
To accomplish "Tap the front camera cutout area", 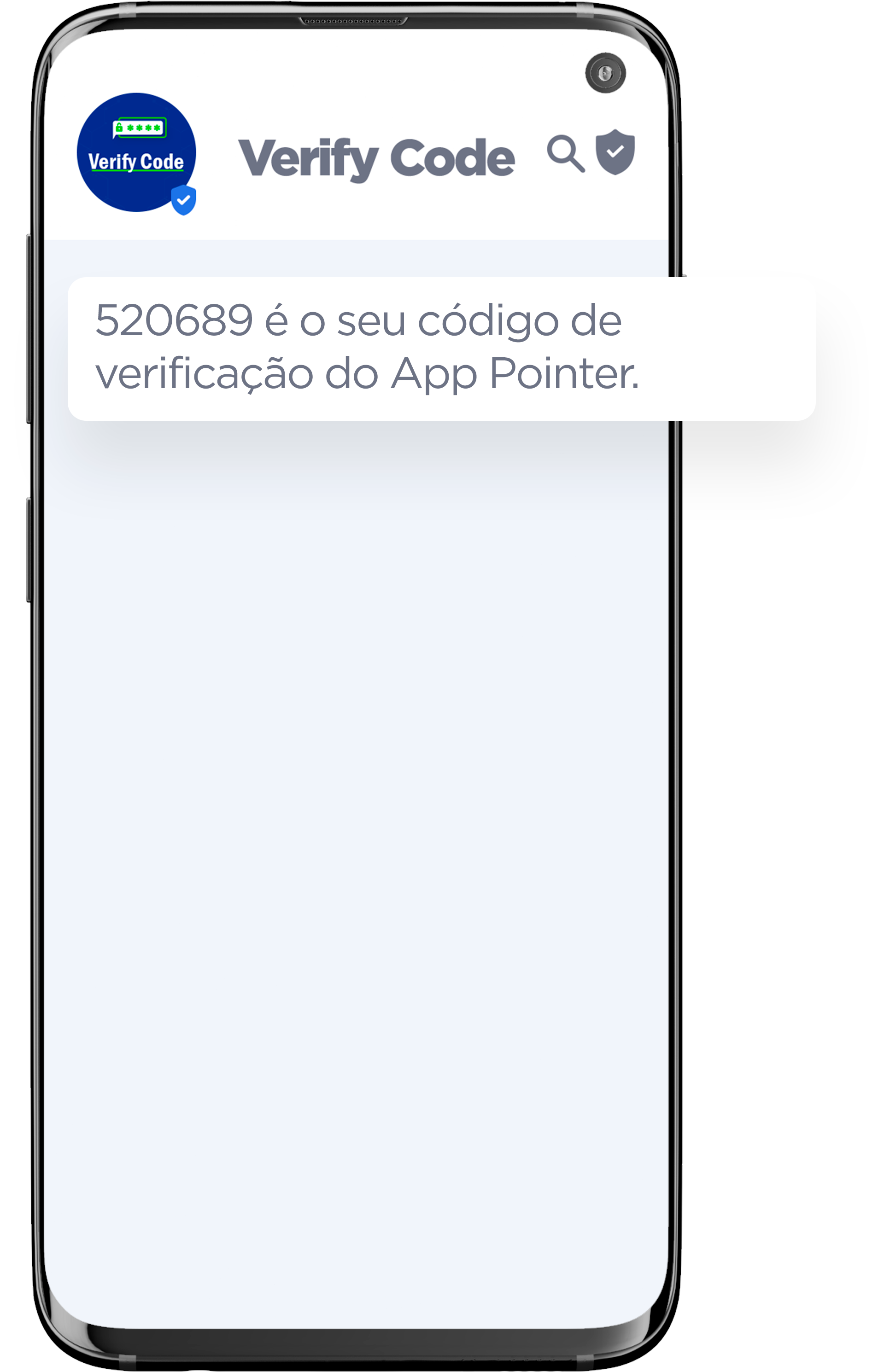I will pos(606,73).
